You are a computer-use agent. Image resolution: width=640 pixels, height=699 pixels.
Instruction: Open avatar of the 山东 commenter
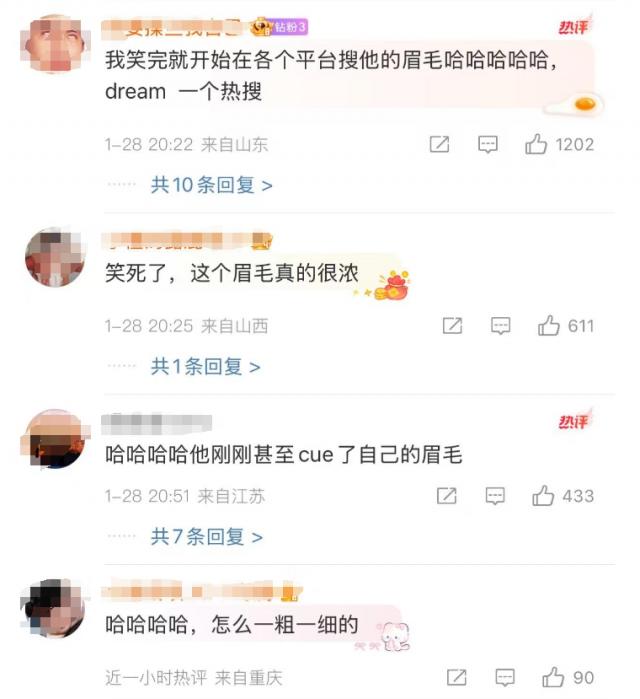pyautogui.click(x=54, y=45)
